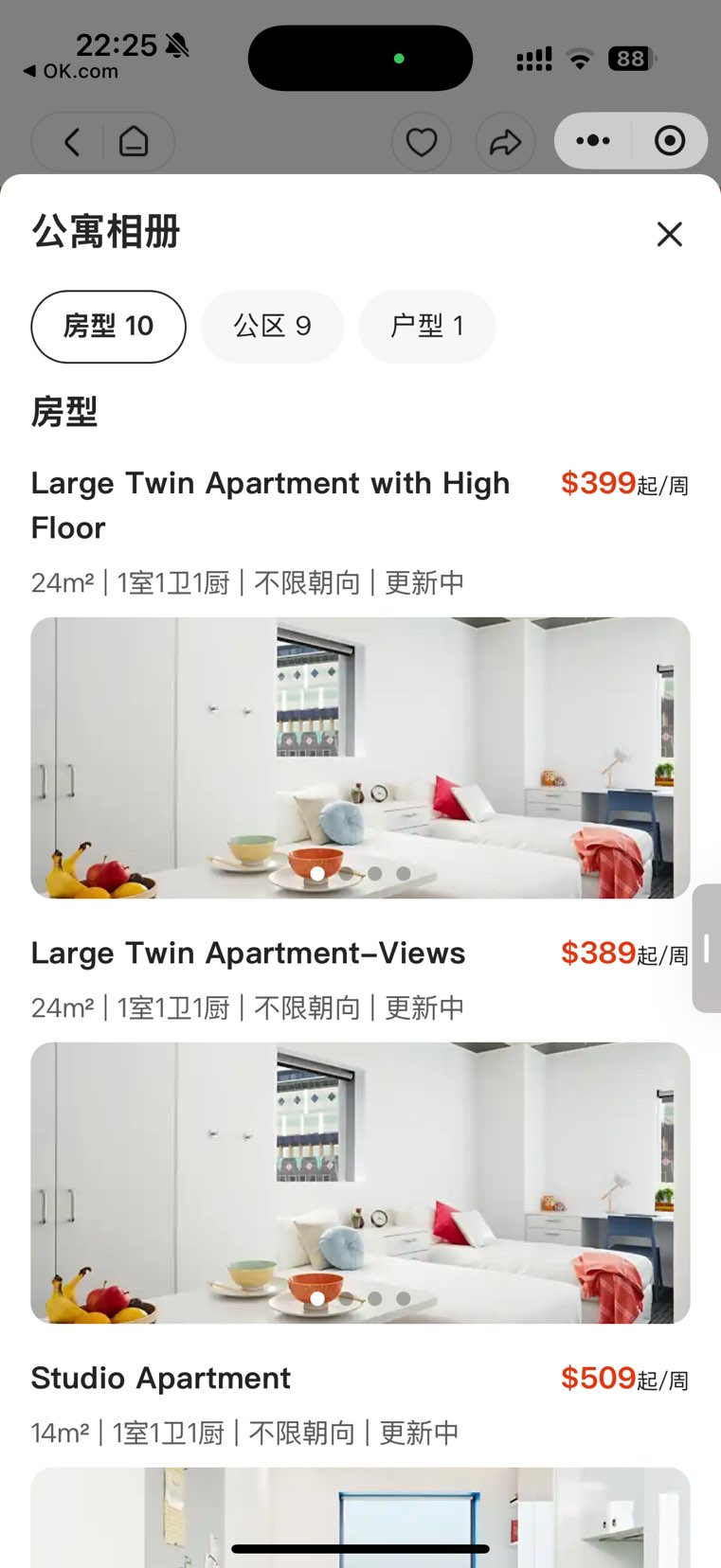
Task: Select the 房型 10 tab
Action: pos(108,327)
